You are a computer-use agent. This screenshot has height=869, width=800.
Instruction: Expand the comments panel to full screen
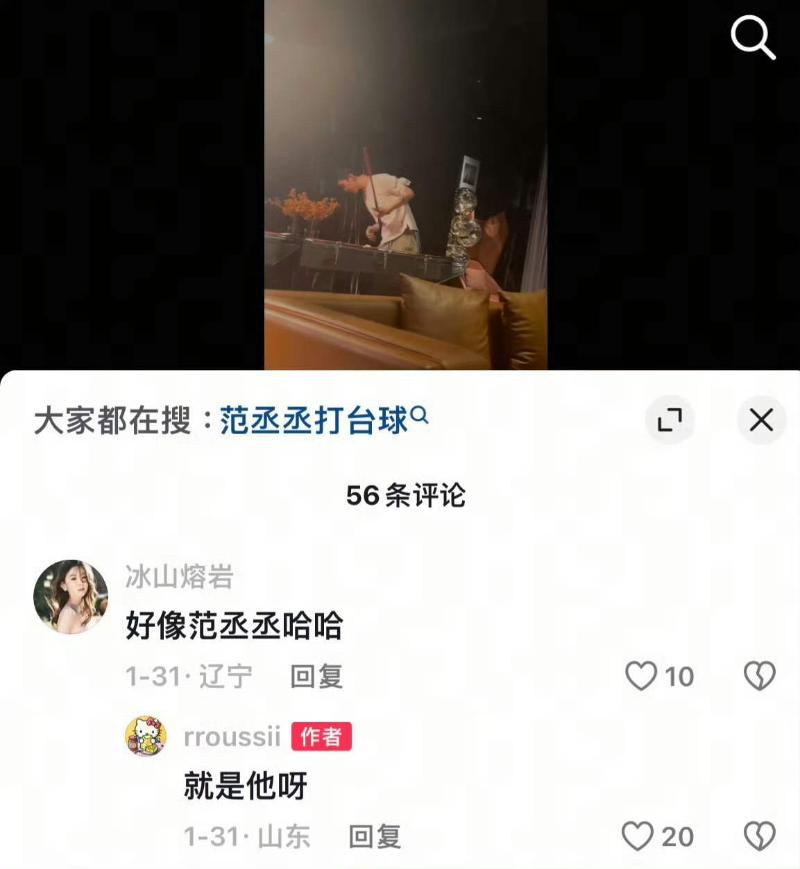[x=669, y=421]
